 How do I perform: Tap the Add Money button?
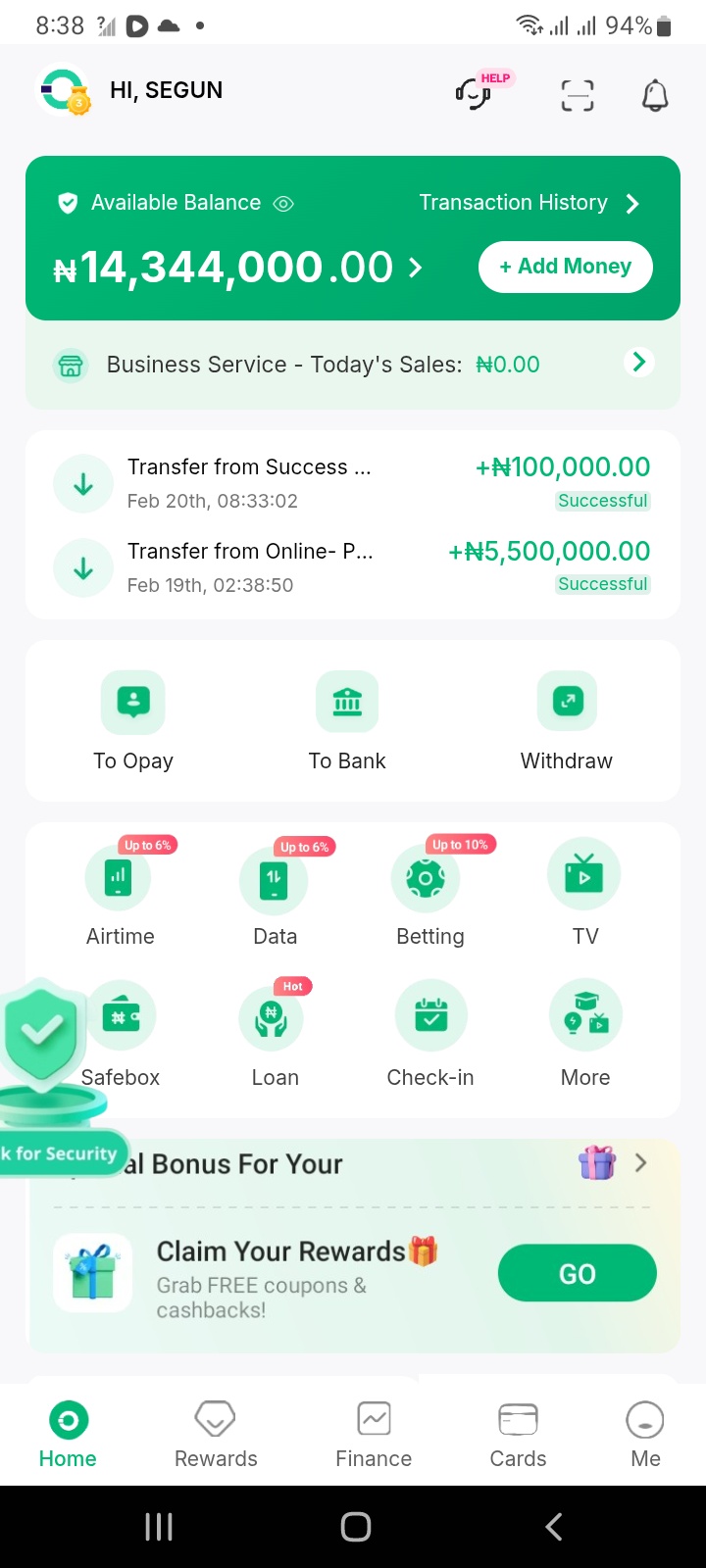(565, 267)
